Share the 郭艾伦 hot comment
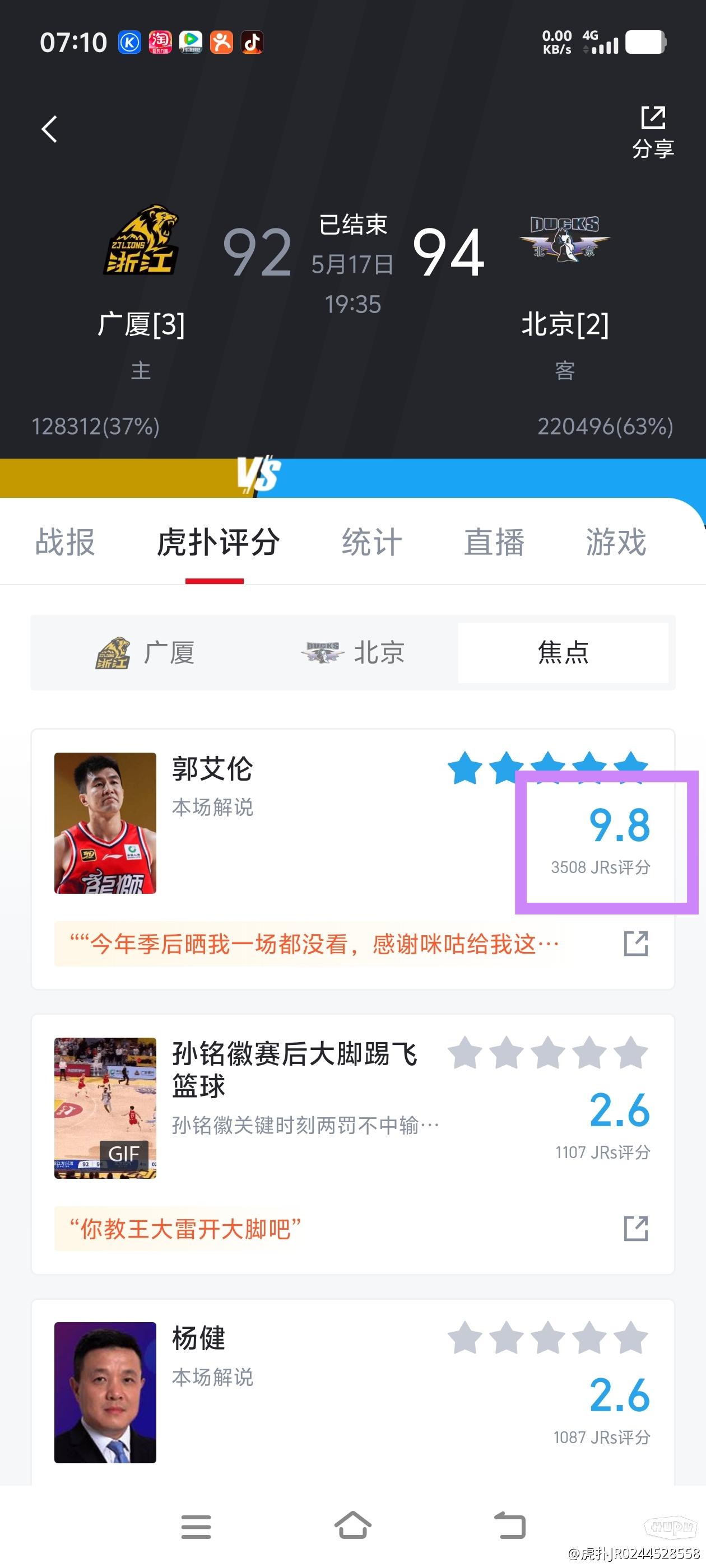 pos(636,944)
